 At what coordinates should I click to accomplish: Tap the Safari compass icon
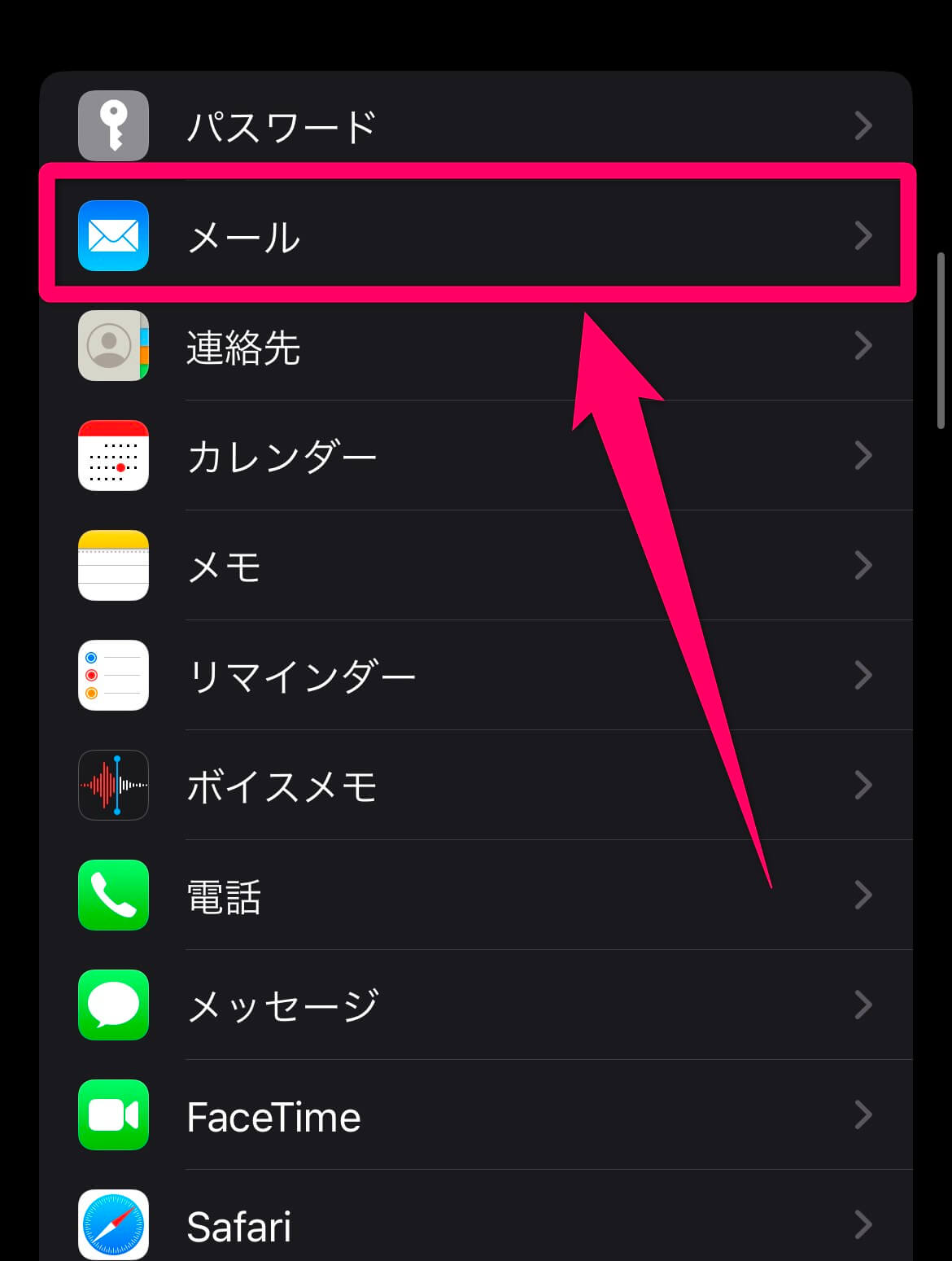coord(113,1225)
